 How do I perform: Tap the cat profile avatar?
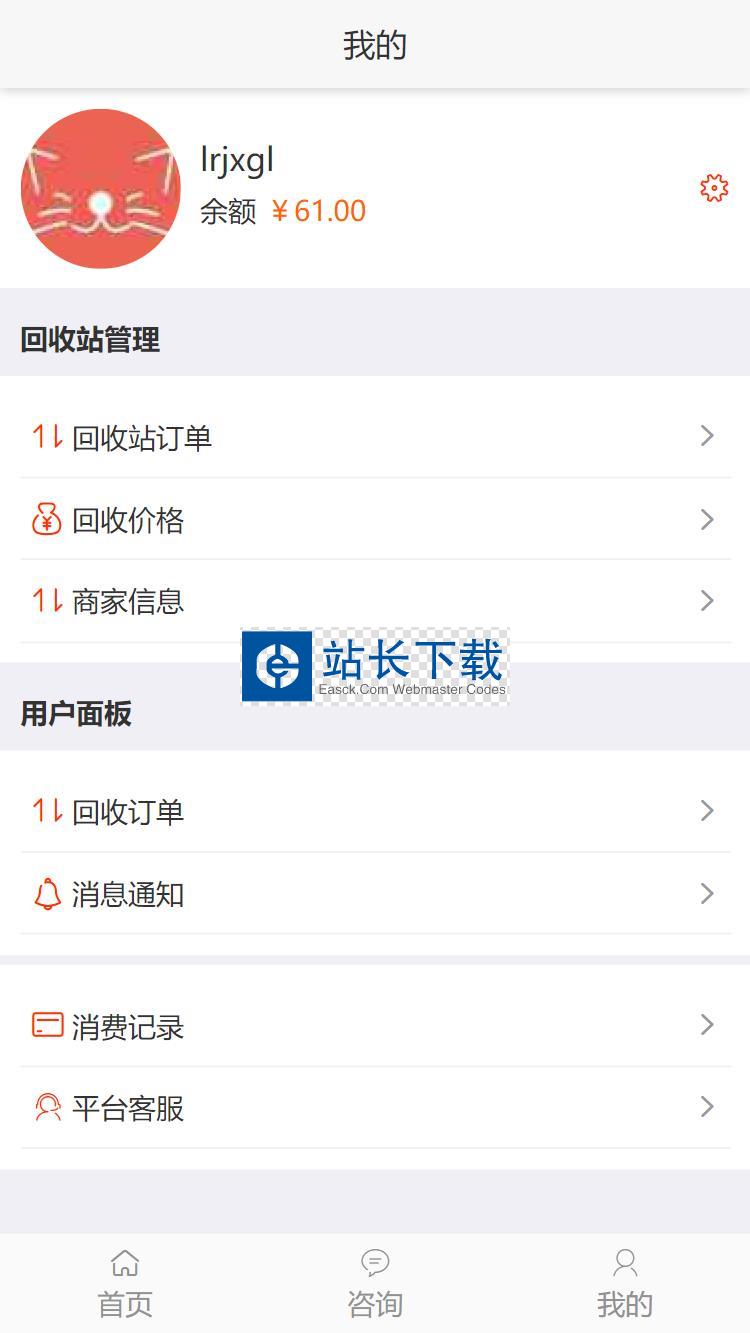point(100,189)
